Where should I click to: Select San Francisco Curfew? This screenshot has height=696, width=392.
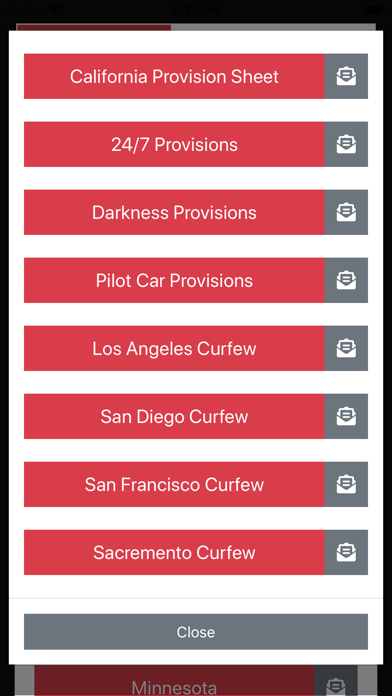point(174,484)
